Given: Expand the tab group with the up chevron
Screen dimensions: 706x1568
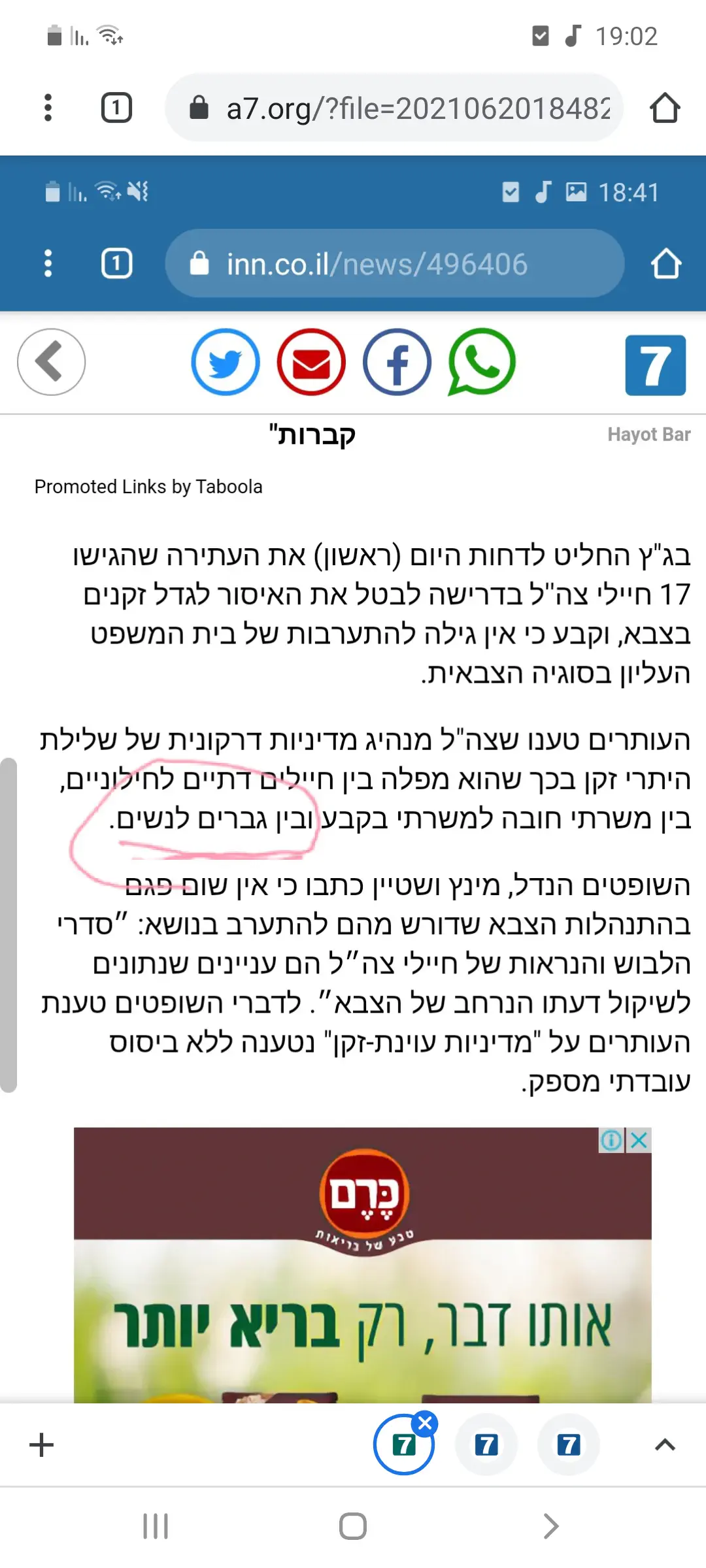Looking at the screenshot, I should (665, 1445).
